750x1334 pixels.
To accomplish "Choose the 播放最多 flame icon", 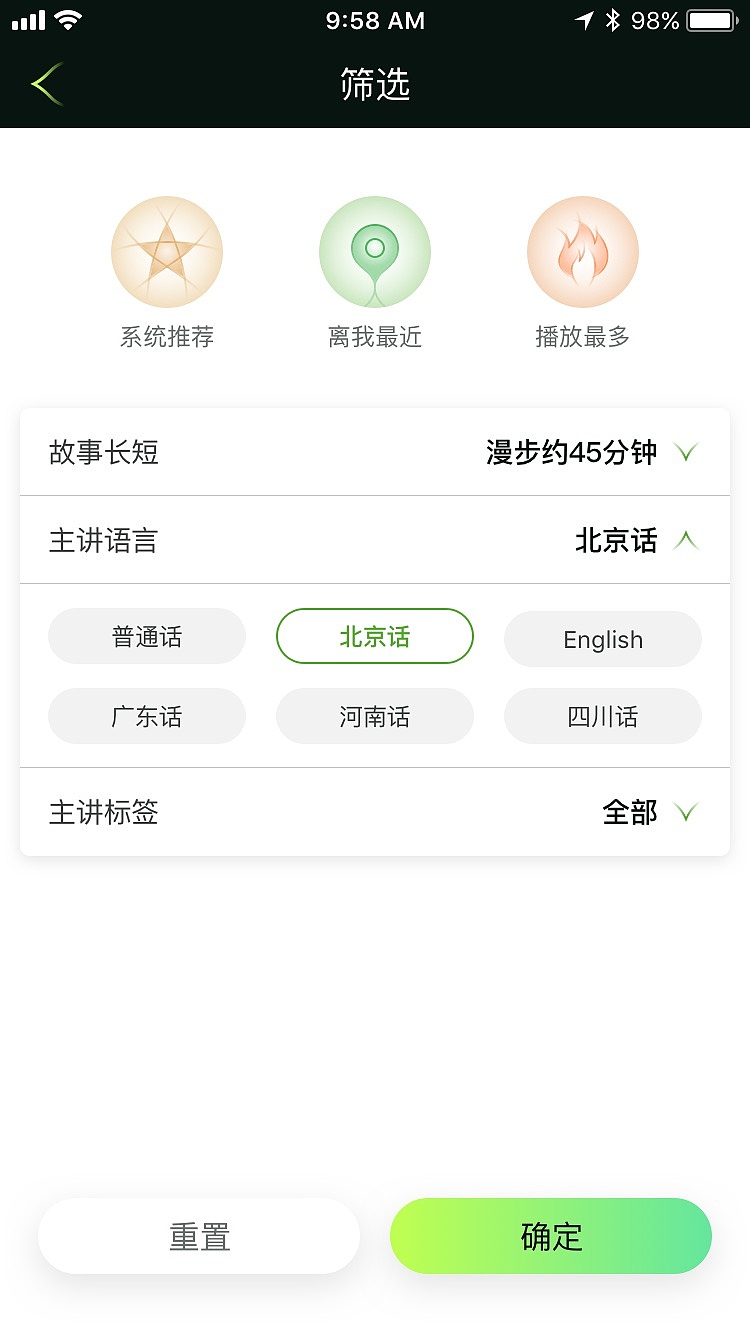I will 583,250.
